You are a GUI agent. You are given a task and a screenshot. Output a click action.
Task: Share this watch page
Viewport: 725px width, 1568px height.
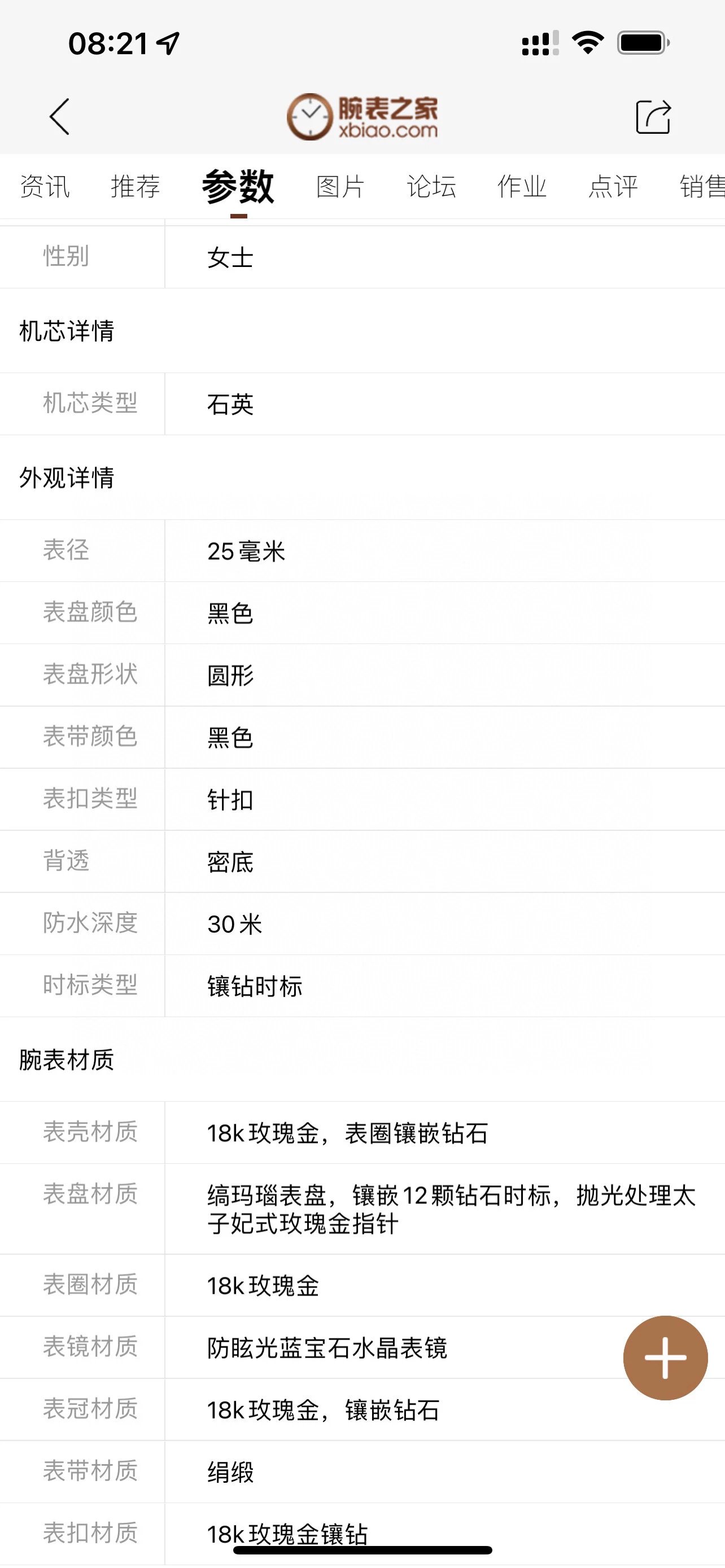[653, 116]
